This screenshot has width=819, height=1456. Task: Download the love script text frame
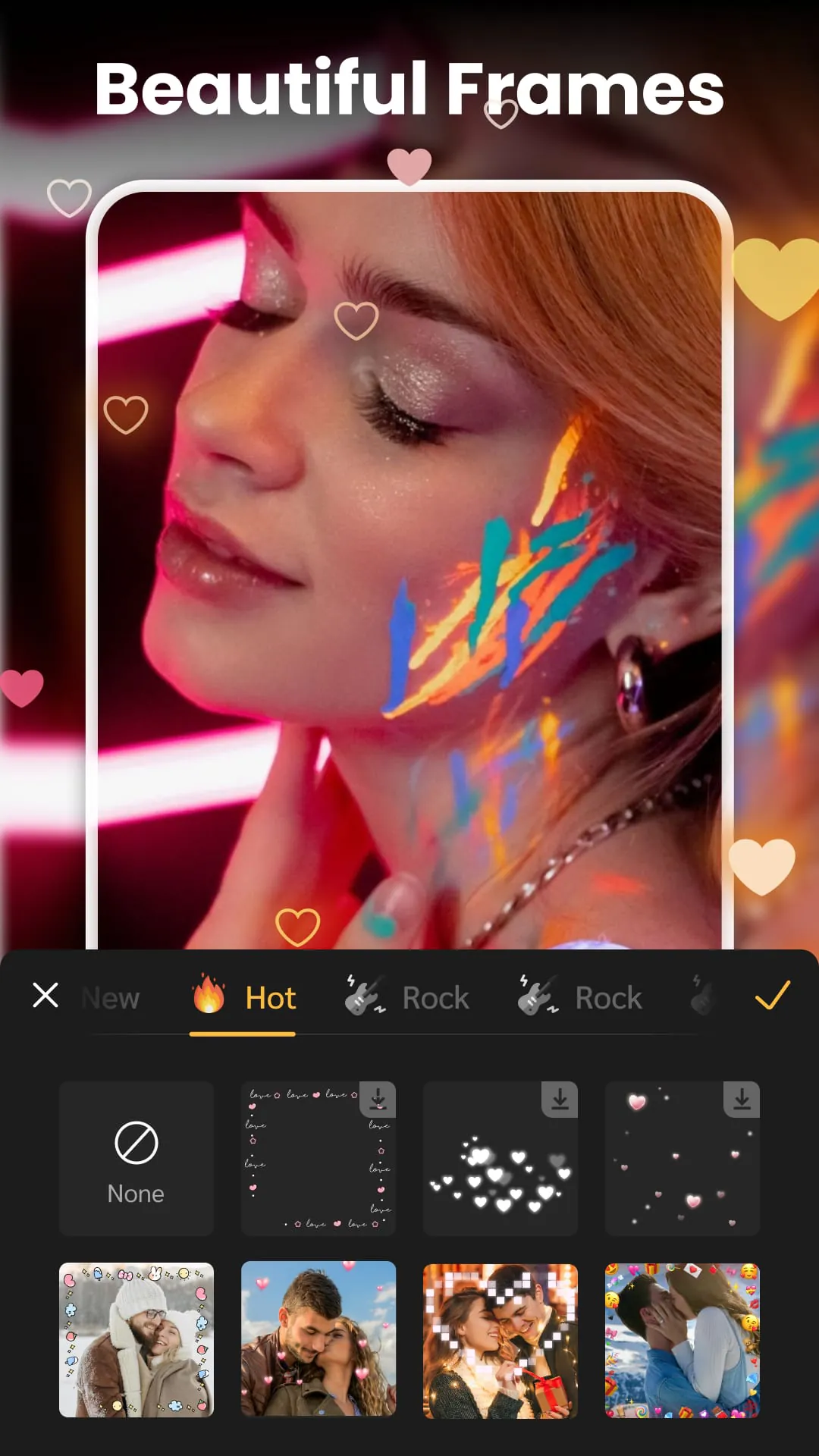click(x=379, y=1100)
